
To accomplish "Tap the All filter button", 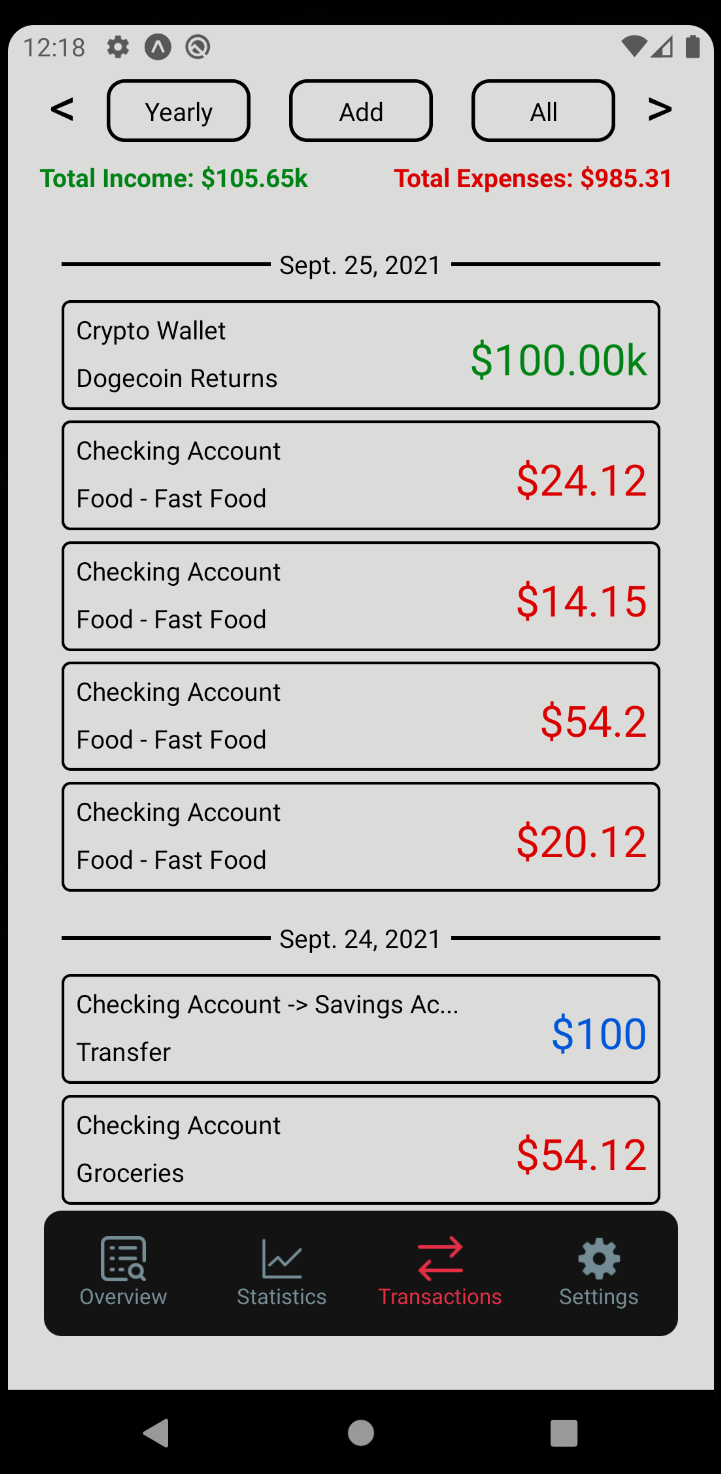I will (x=543, y=111).
